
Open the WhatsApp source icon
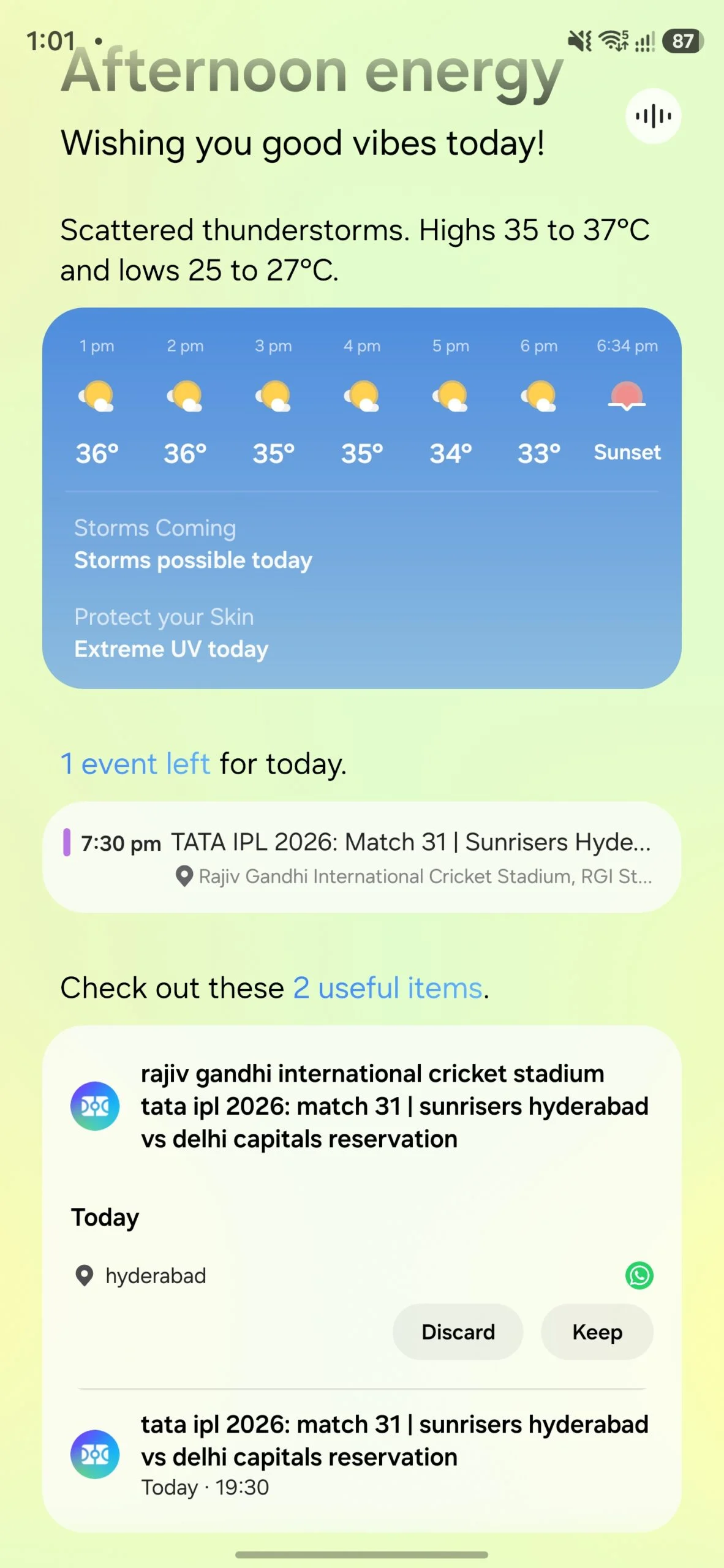[x=639, y=1276]
